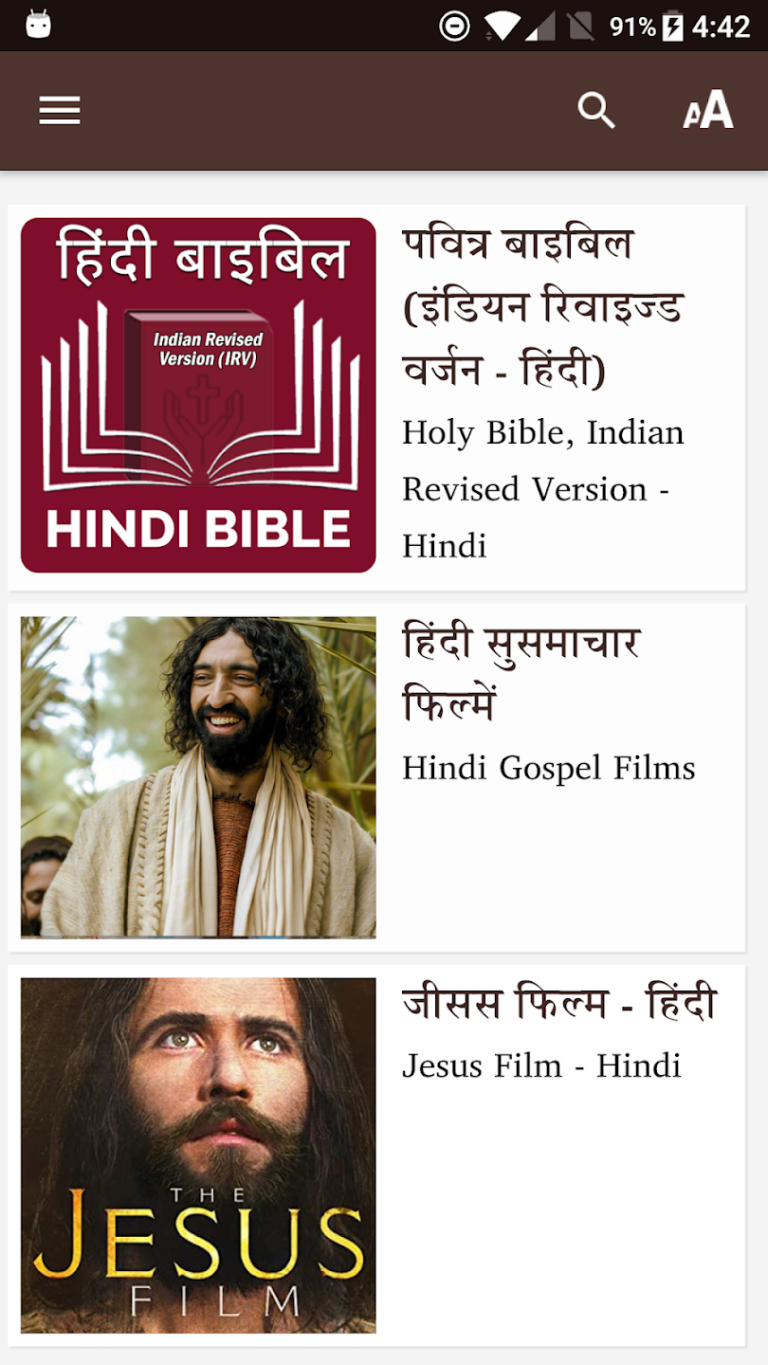The image size is (768, 1365).
Task: Open the navigation drawer menu
Action: (x=59, y=111)
